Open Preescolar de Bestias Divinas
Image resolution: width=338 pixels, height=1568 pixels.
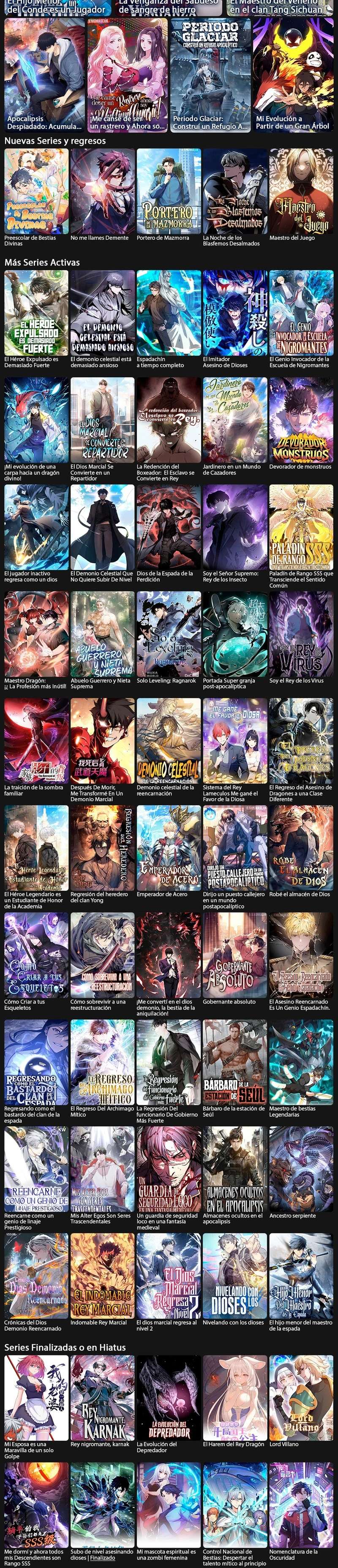pos(36,191)
